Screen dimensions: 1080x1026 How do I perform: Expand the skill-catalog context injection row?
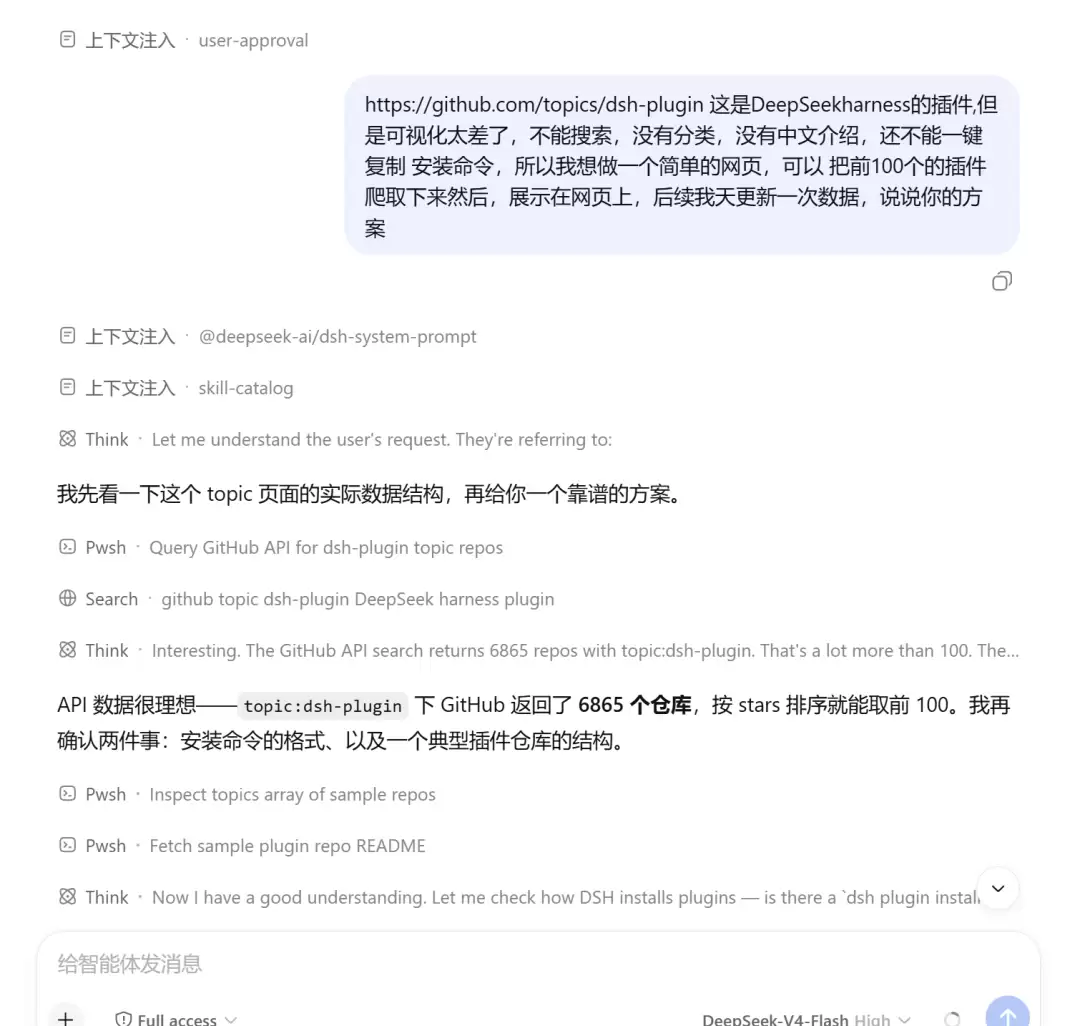pyautogui.click(x=176, y=388)
